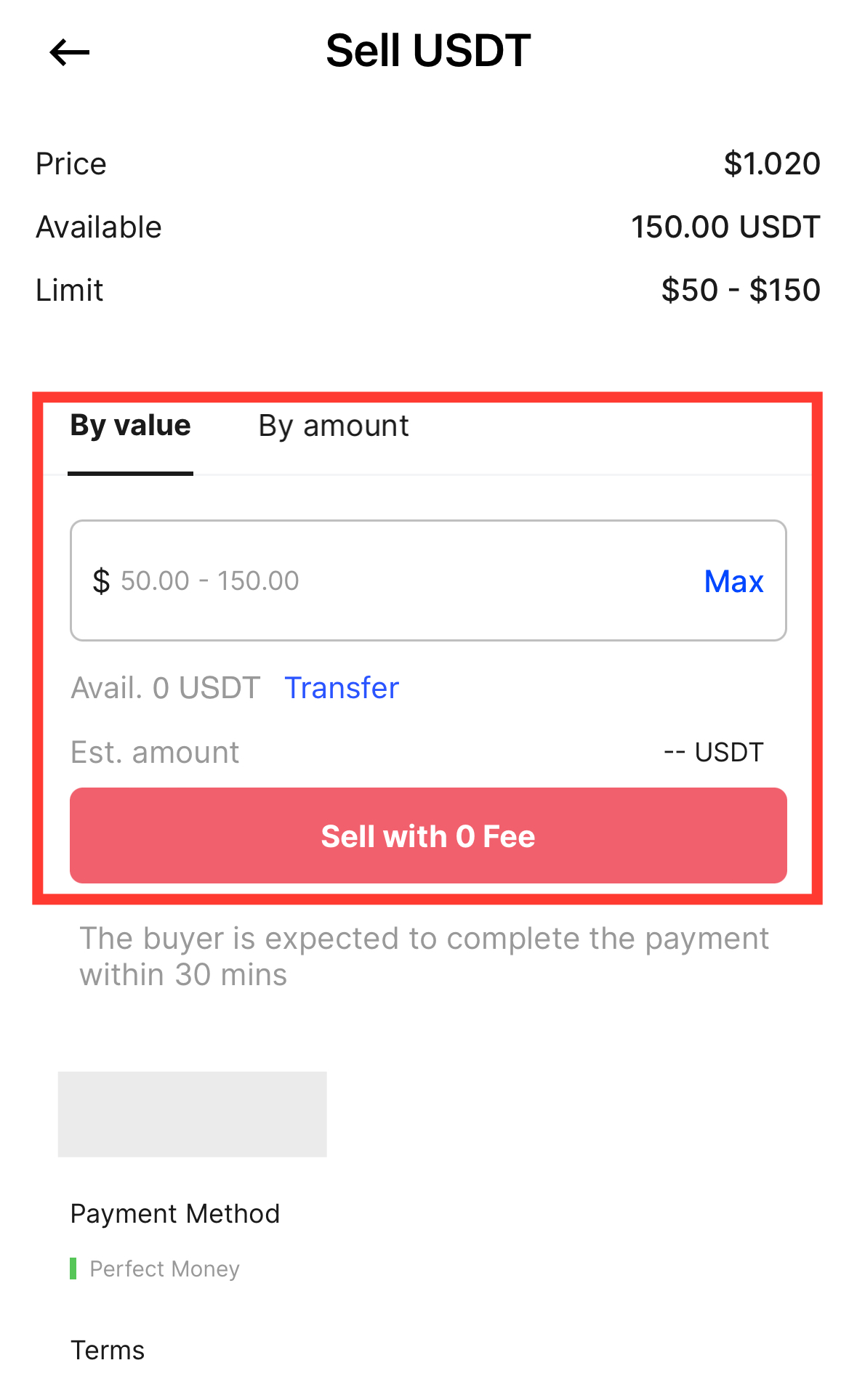
Task: Switch to the By amount tab
Action: click(334, 426)
